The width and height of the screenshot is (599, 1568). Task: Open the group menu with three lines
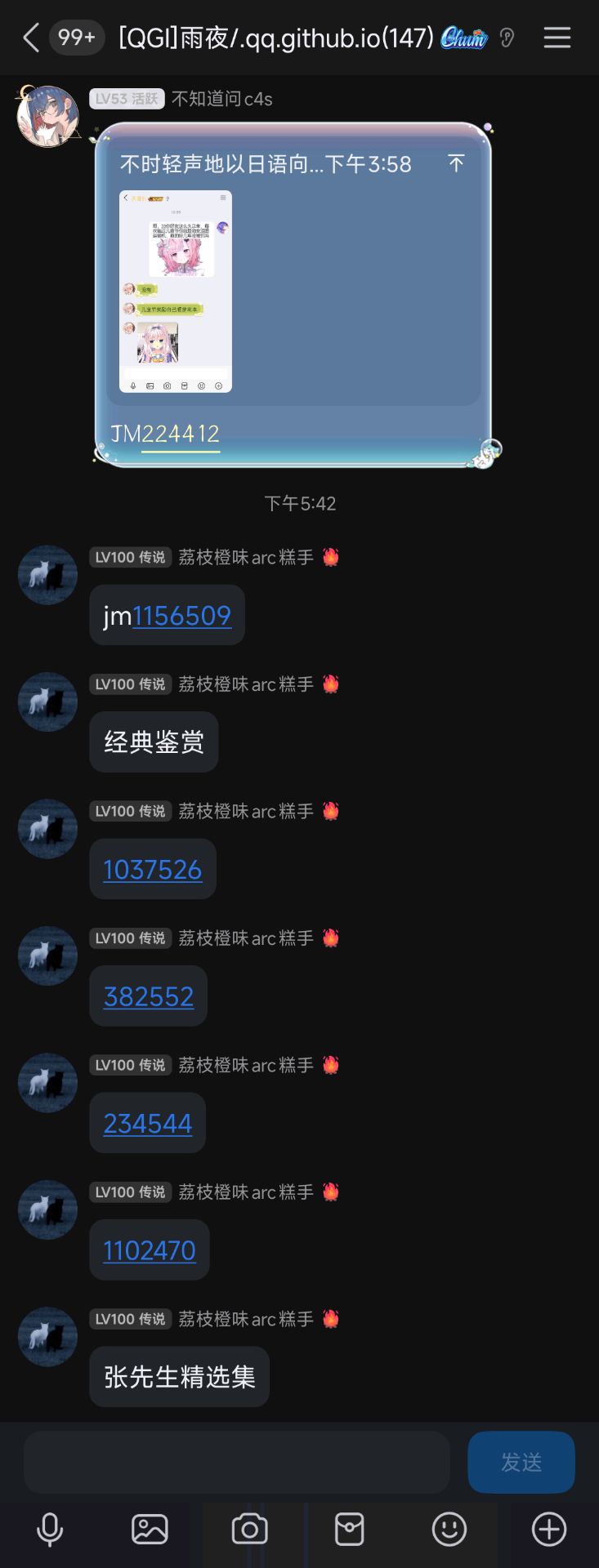point(557,38)
